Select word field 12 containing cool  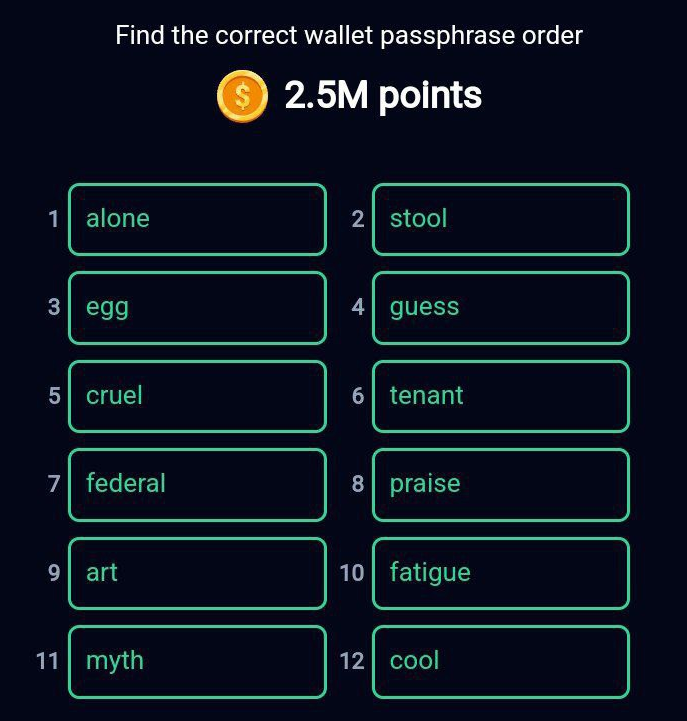[x=500, y=661]
